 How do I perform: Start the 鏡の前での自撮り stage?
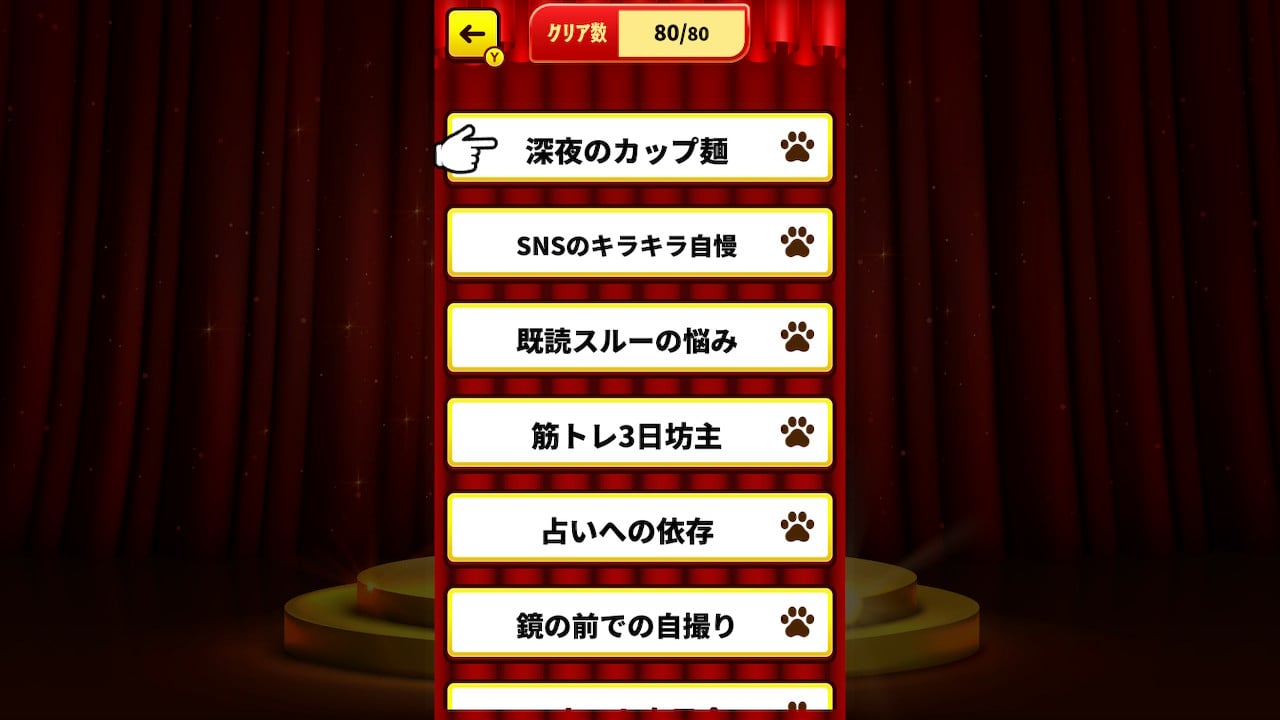tap(639, 623)
